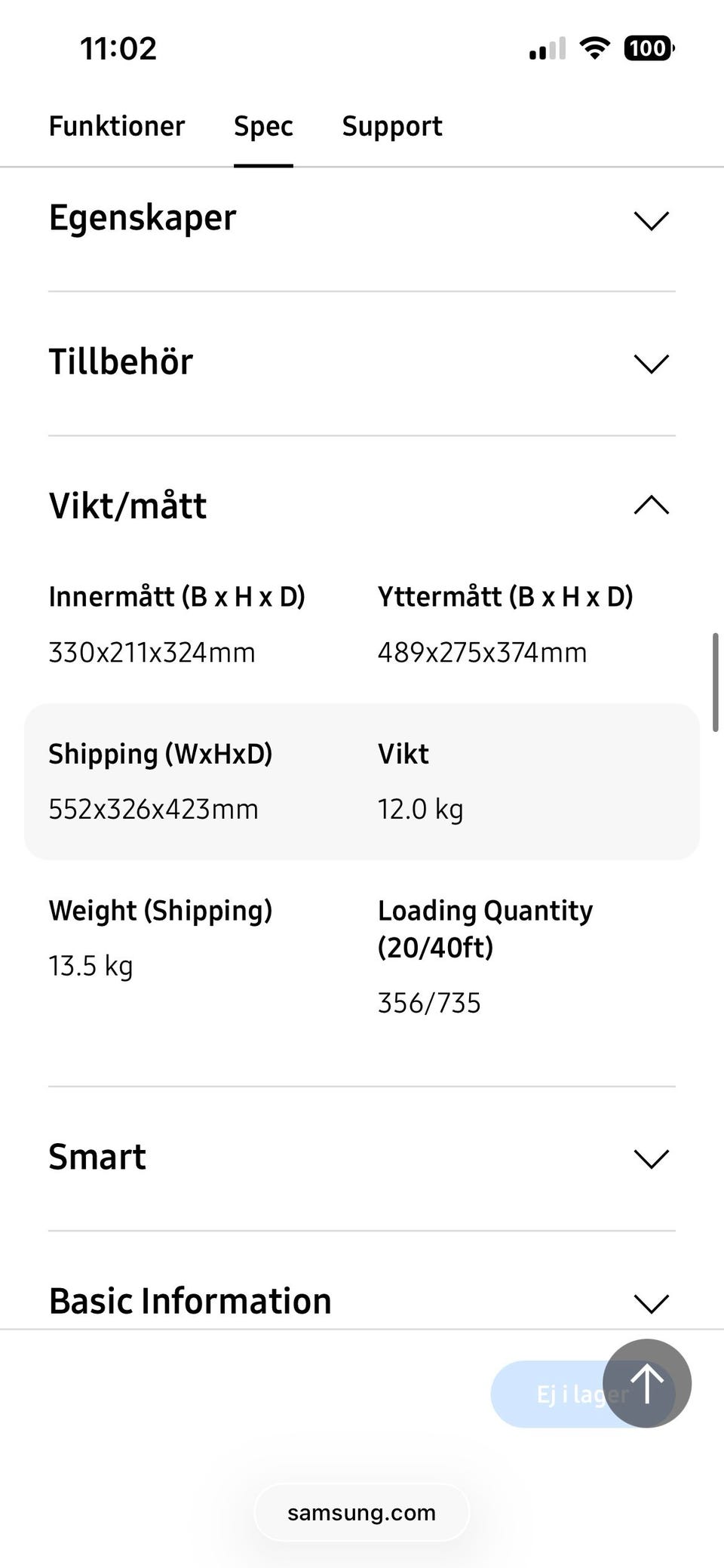The width and height of the screenshot is (724, 1568).
Task: Tap the samsung.com address bar
Action: [x=362, y=1513]
